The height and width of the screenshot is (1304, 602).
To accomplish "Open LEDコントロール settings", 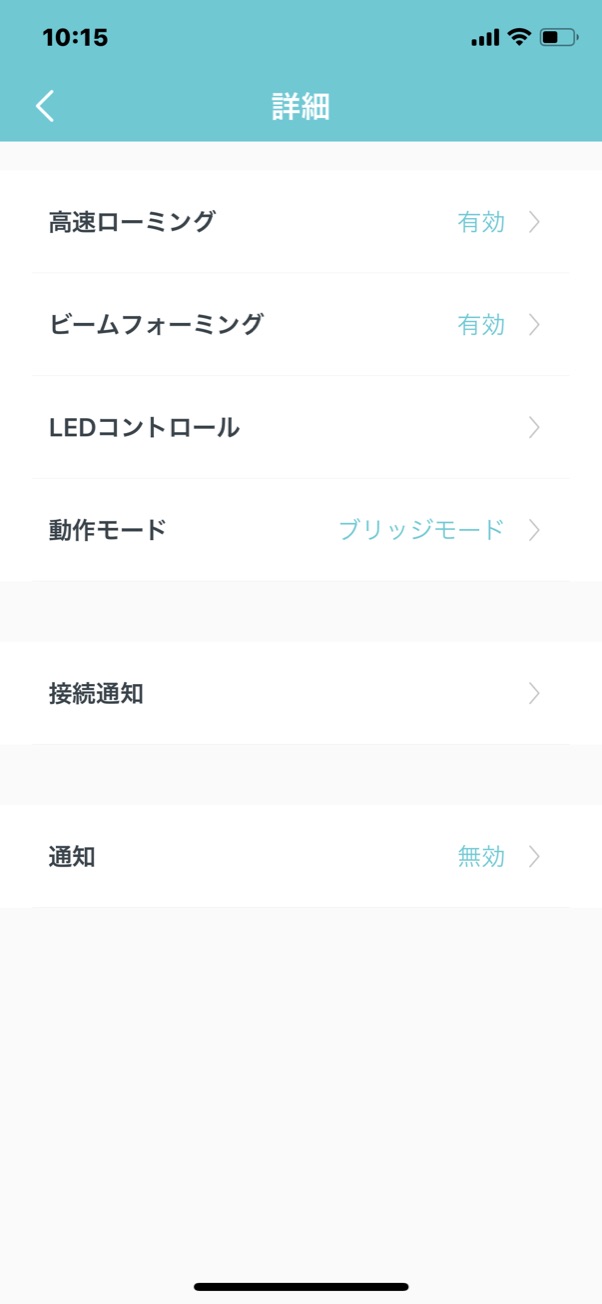I will coord(301,428).
